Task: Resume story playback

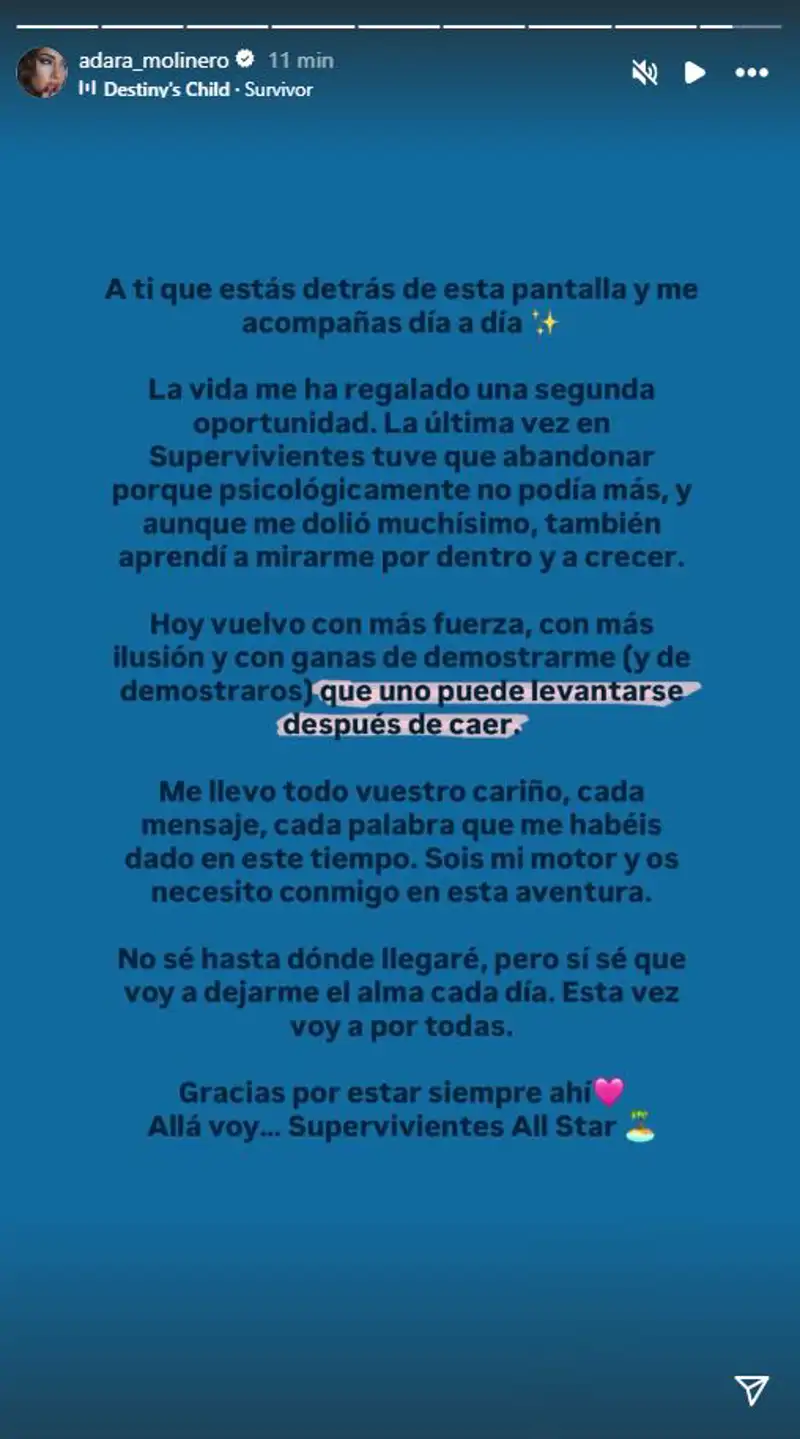Action: 694,72
